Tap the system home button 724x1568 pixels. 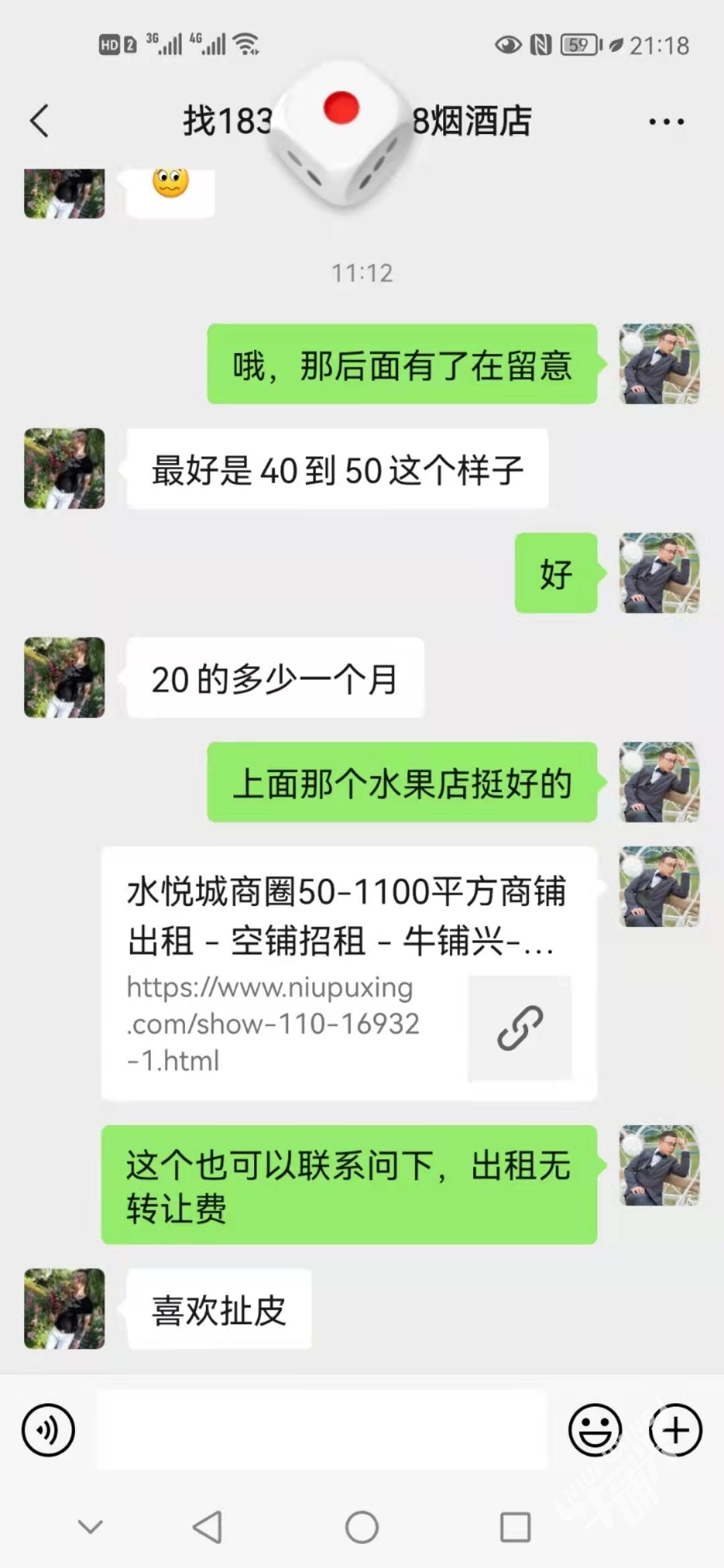(362, 1527)
